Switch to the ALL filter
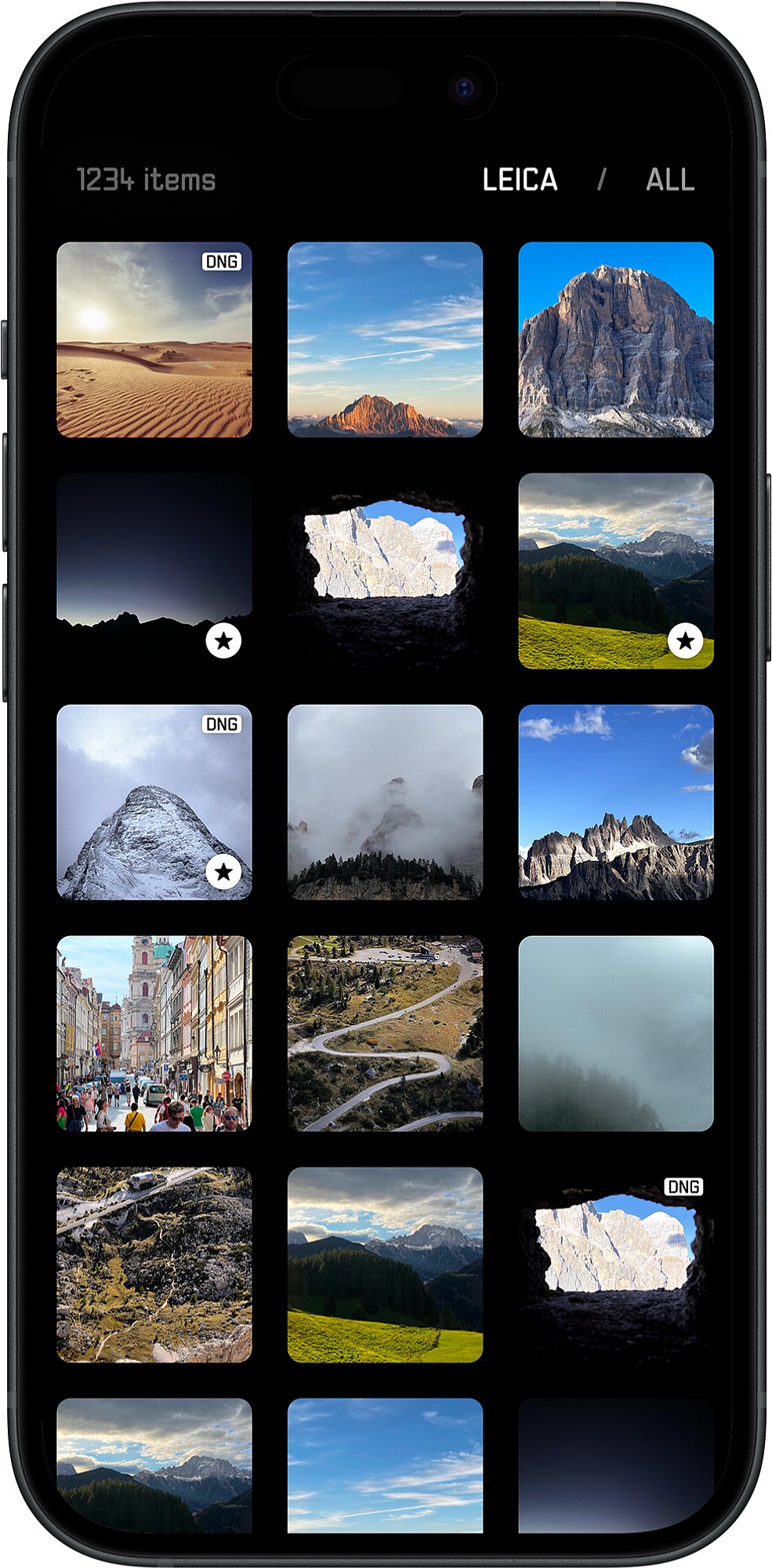 click(x=670, y=180)
